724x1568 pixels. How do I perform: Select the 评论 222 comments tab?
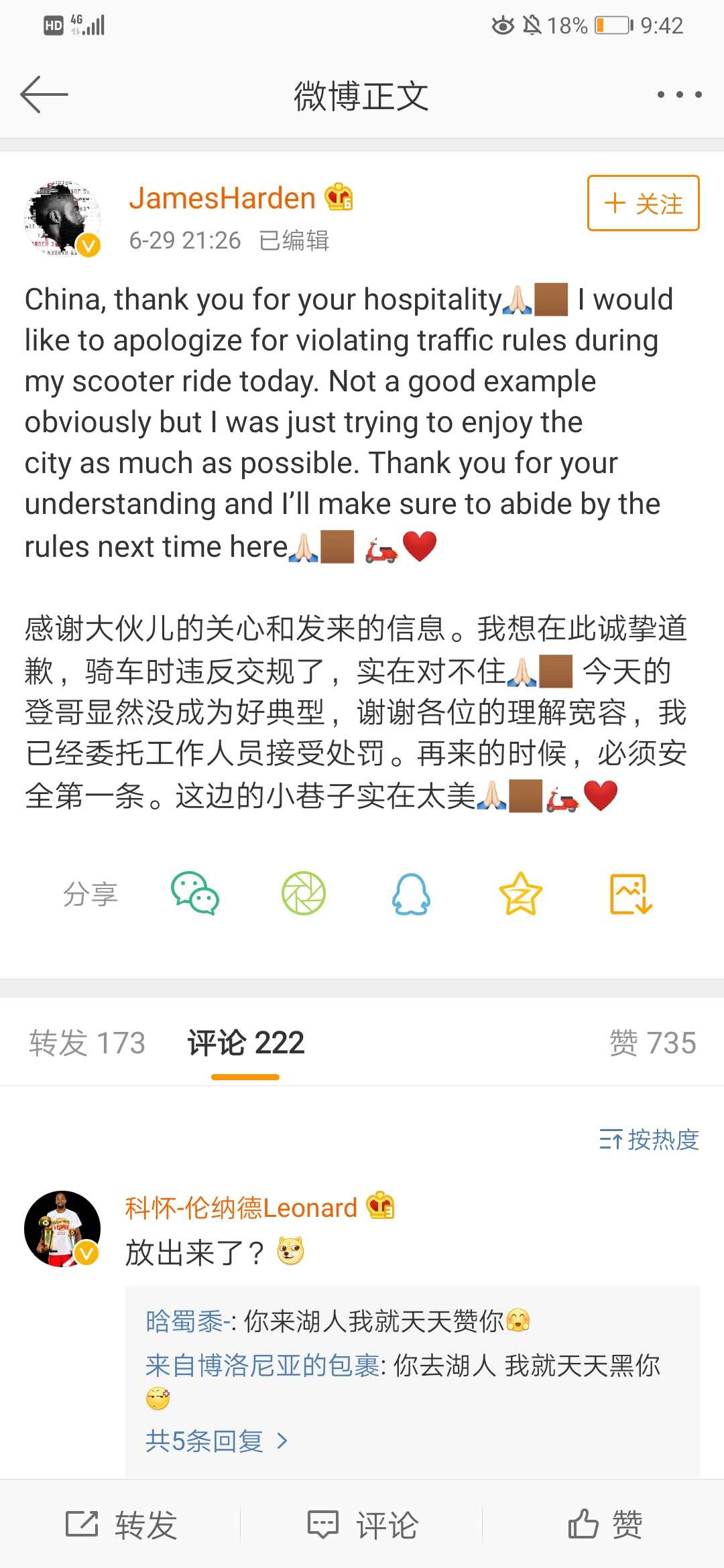245,1043
